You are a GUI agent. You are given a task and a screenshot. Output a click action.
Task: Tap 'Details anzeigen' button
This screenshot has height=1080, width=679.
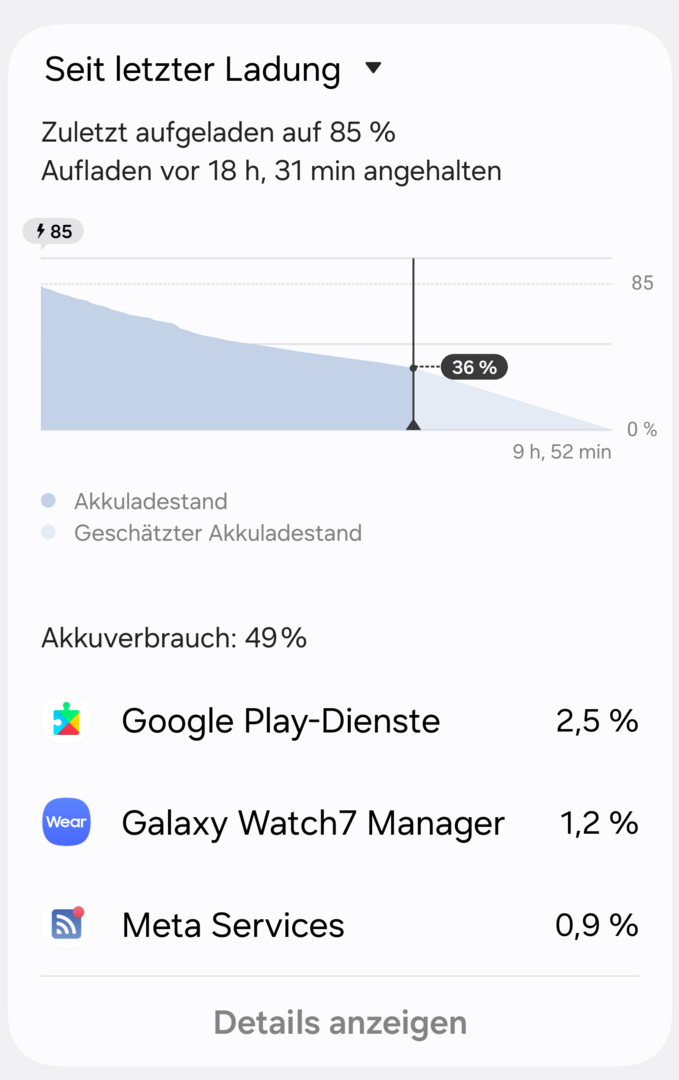click(340, 1022)
